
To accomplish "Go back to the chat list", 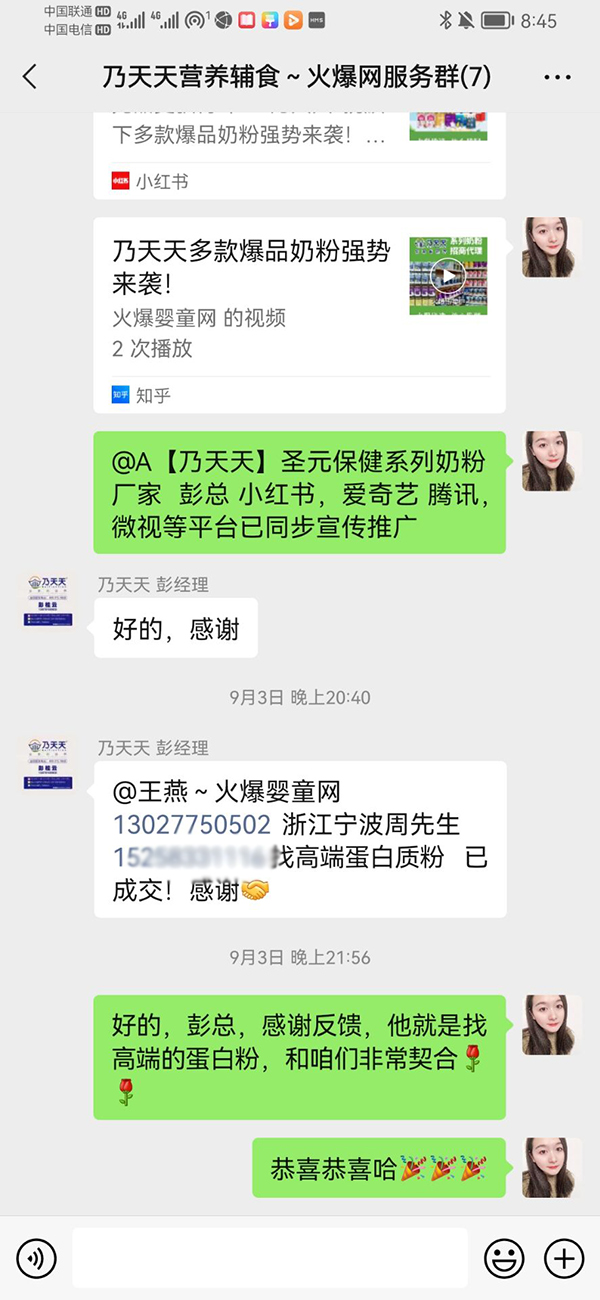I will (30, 77).
